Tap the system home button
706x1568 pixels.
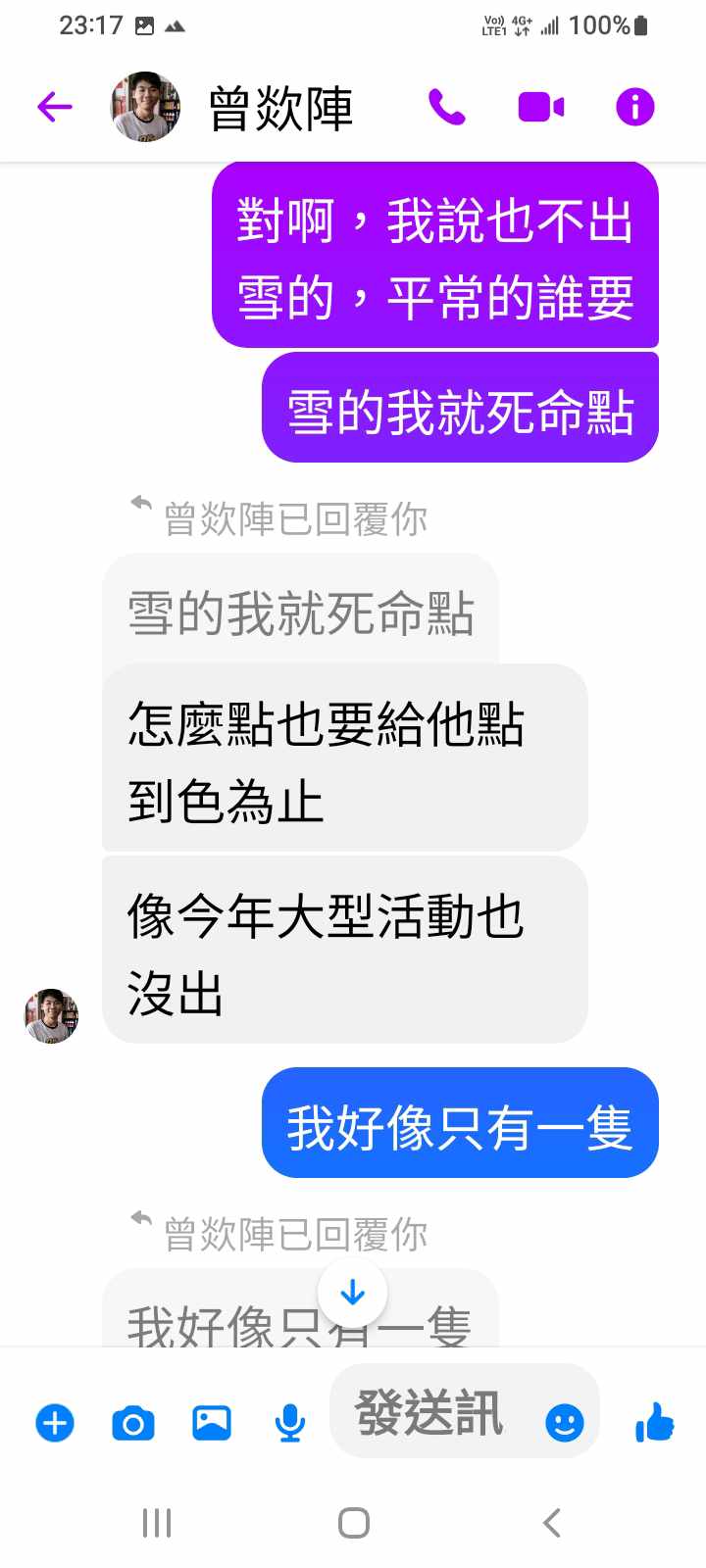pos(353,1523)
